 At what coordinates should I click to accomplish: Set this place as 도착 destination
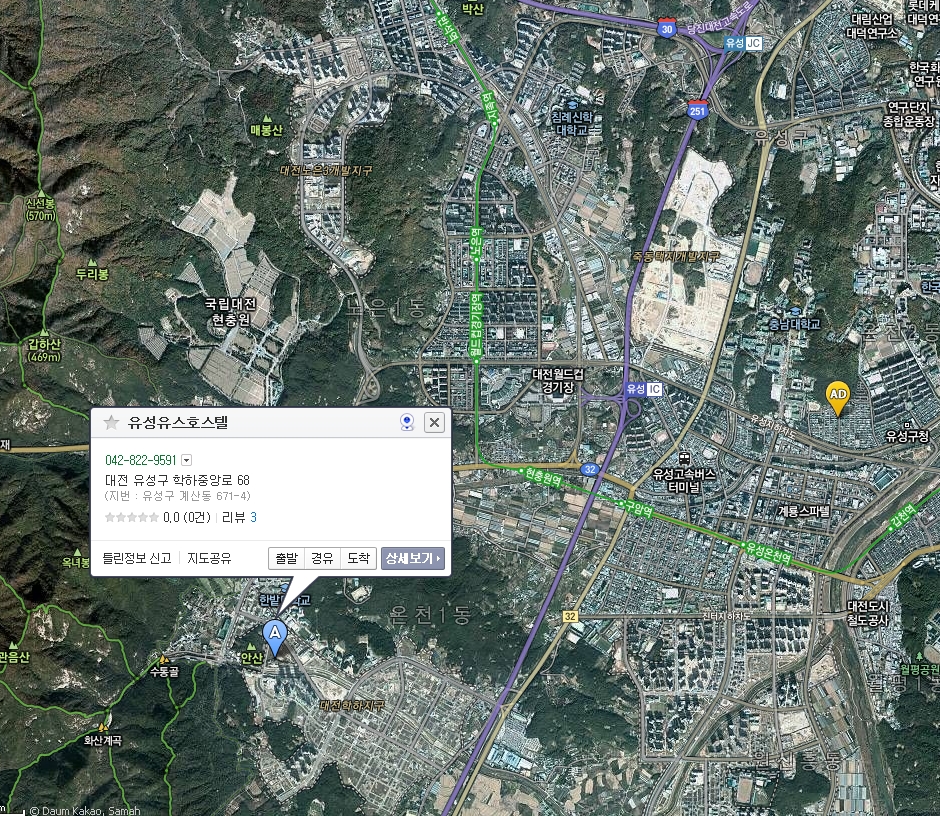358,558
